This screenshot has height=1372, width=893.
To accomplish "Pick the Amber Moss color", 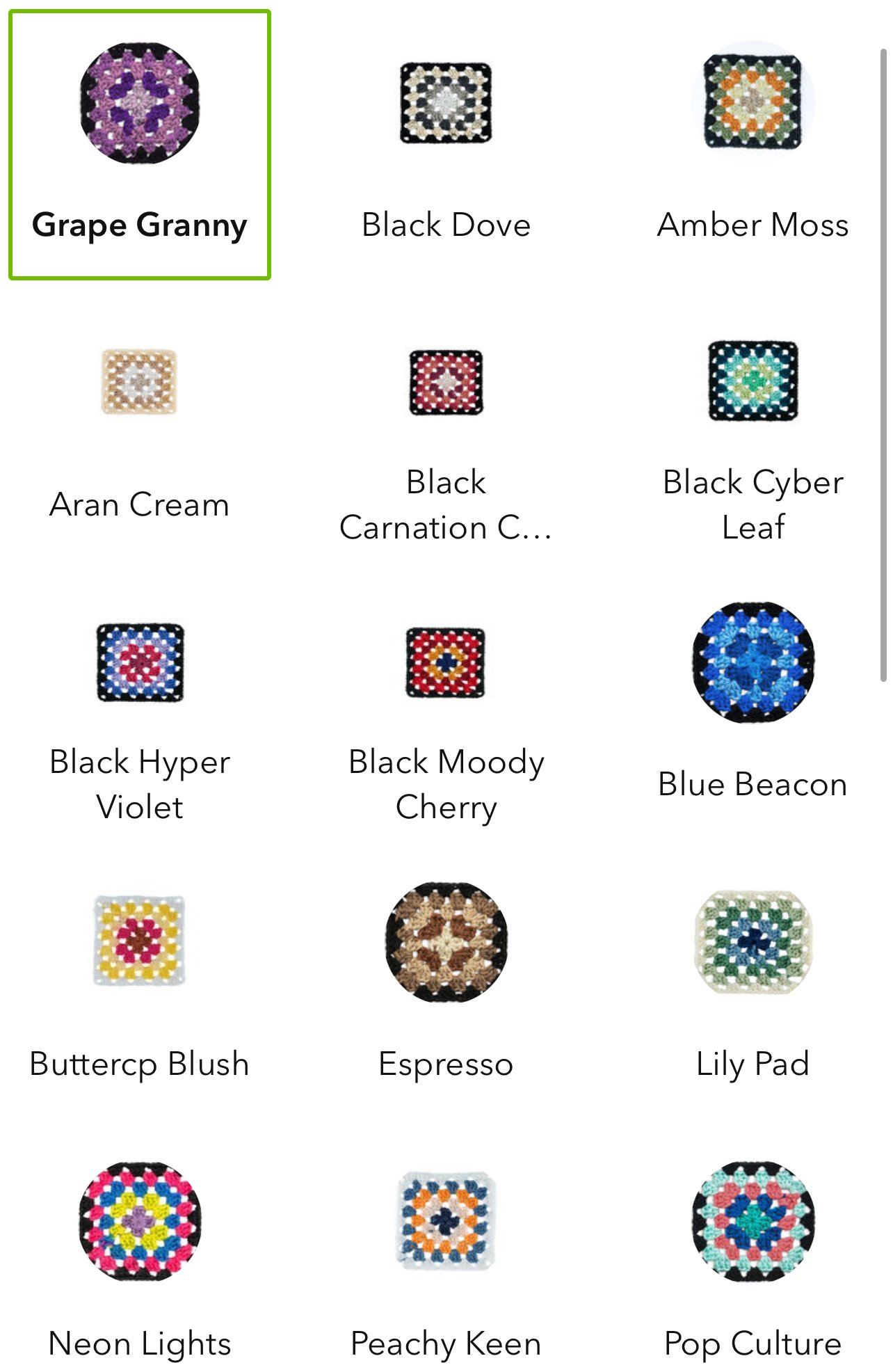I will coord(753,102).
